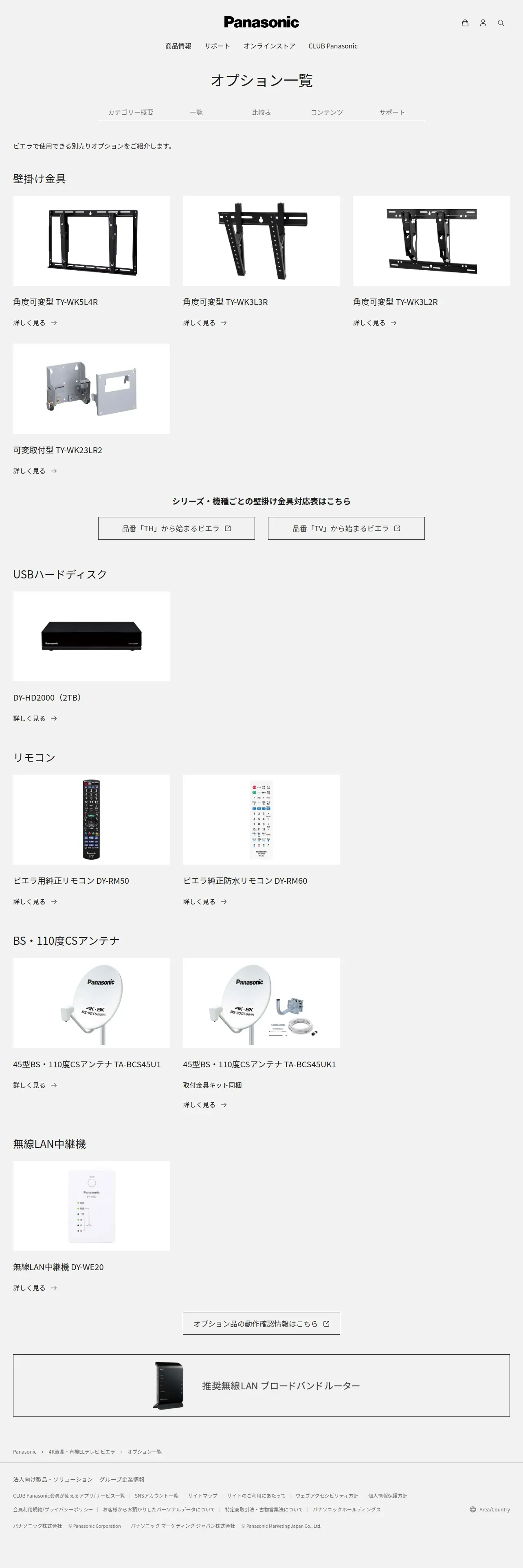523x1568 pixels.
Task: Select the コンテンツ tab
Action: 326,113
